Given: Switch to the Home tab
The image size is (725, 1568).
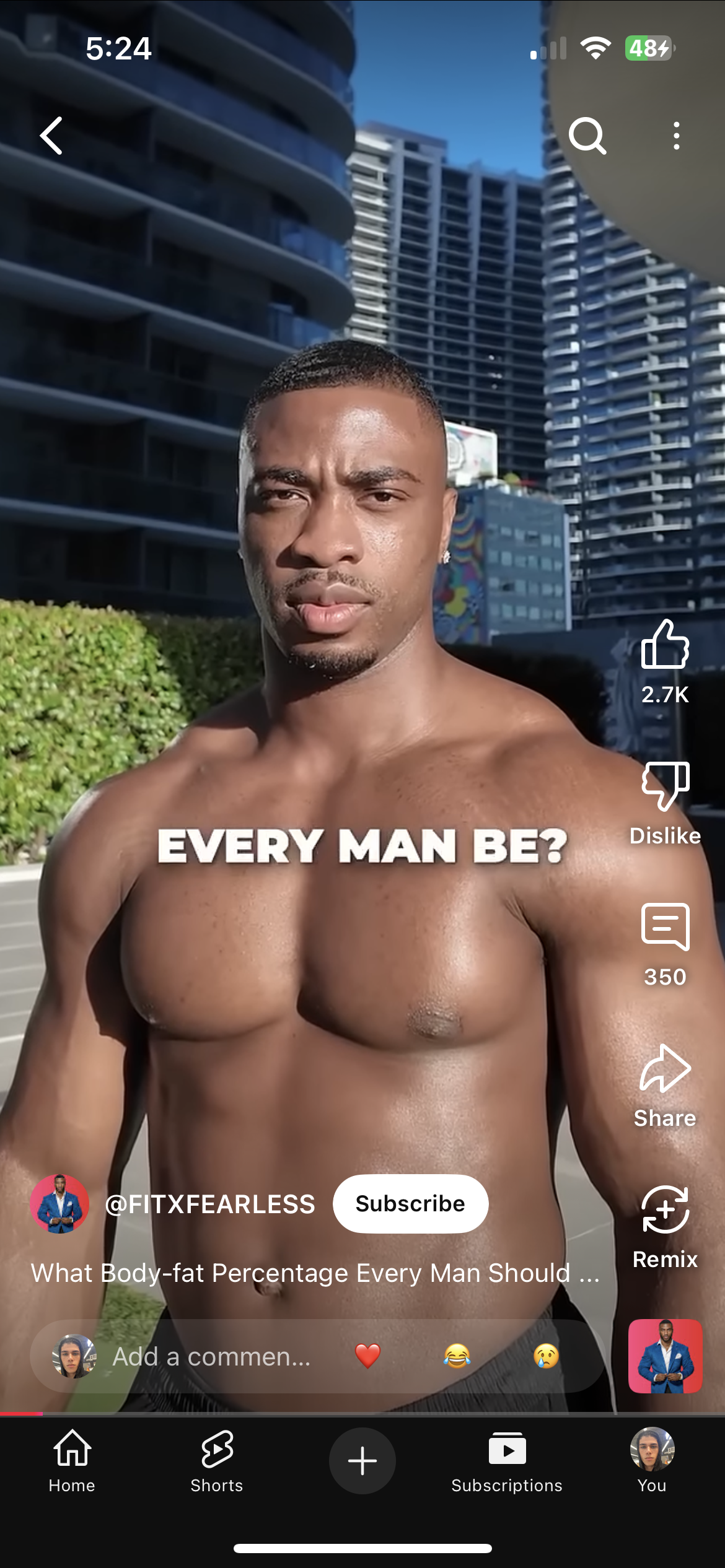Looking at the screenshot, I should pyautogui.click(x=72, y=1461).
